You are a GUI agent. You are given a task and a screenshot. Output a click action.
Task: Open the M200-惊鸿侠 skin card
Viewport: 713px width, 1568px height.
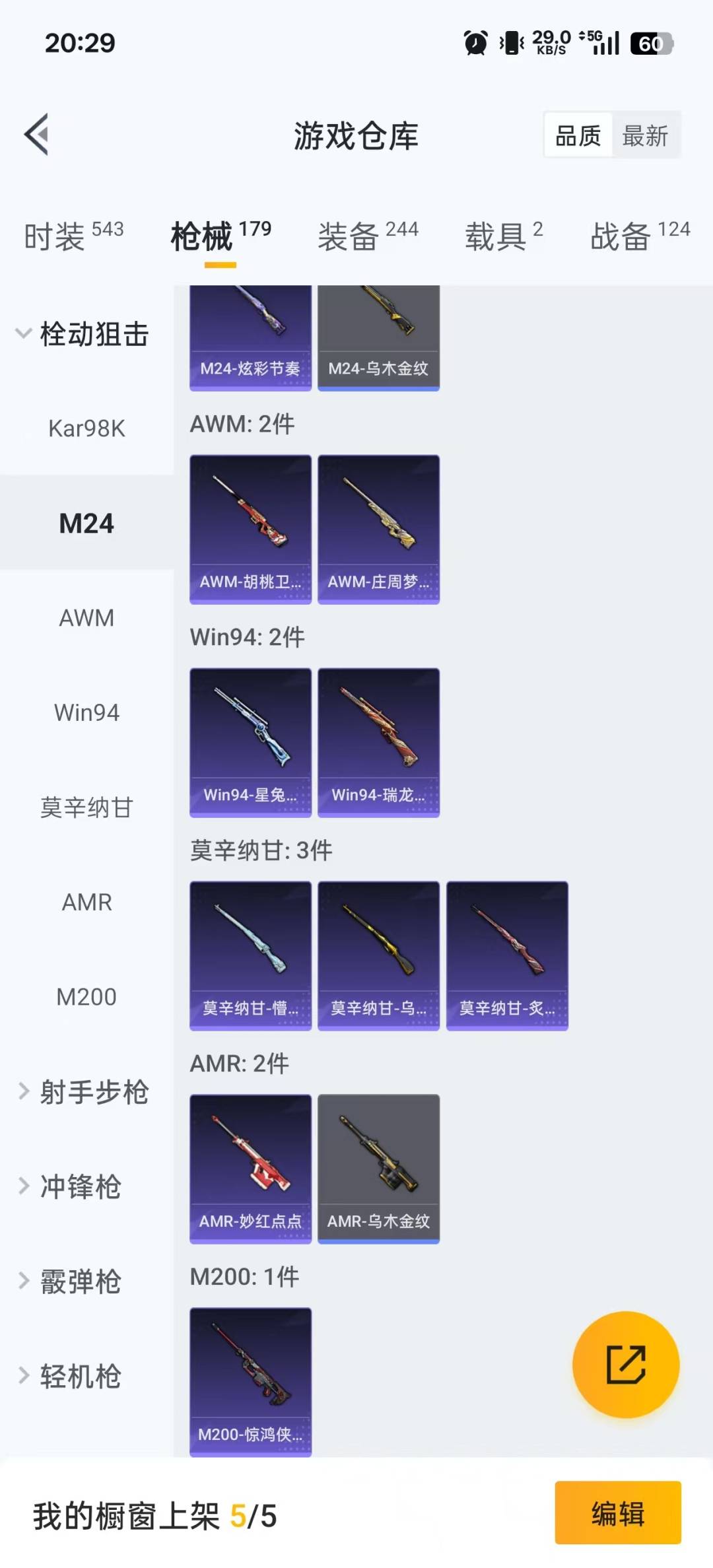click(x=250, y=1382)
